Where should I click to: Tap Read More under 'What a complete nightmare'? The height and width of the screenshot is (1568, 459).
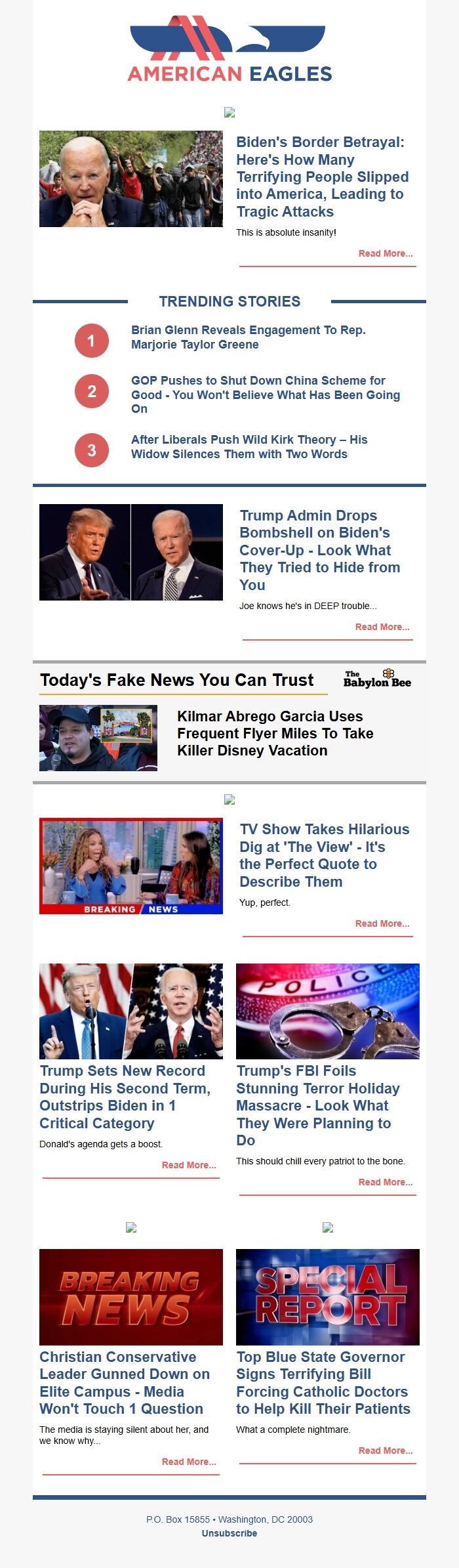click(x=385, y=1451)
